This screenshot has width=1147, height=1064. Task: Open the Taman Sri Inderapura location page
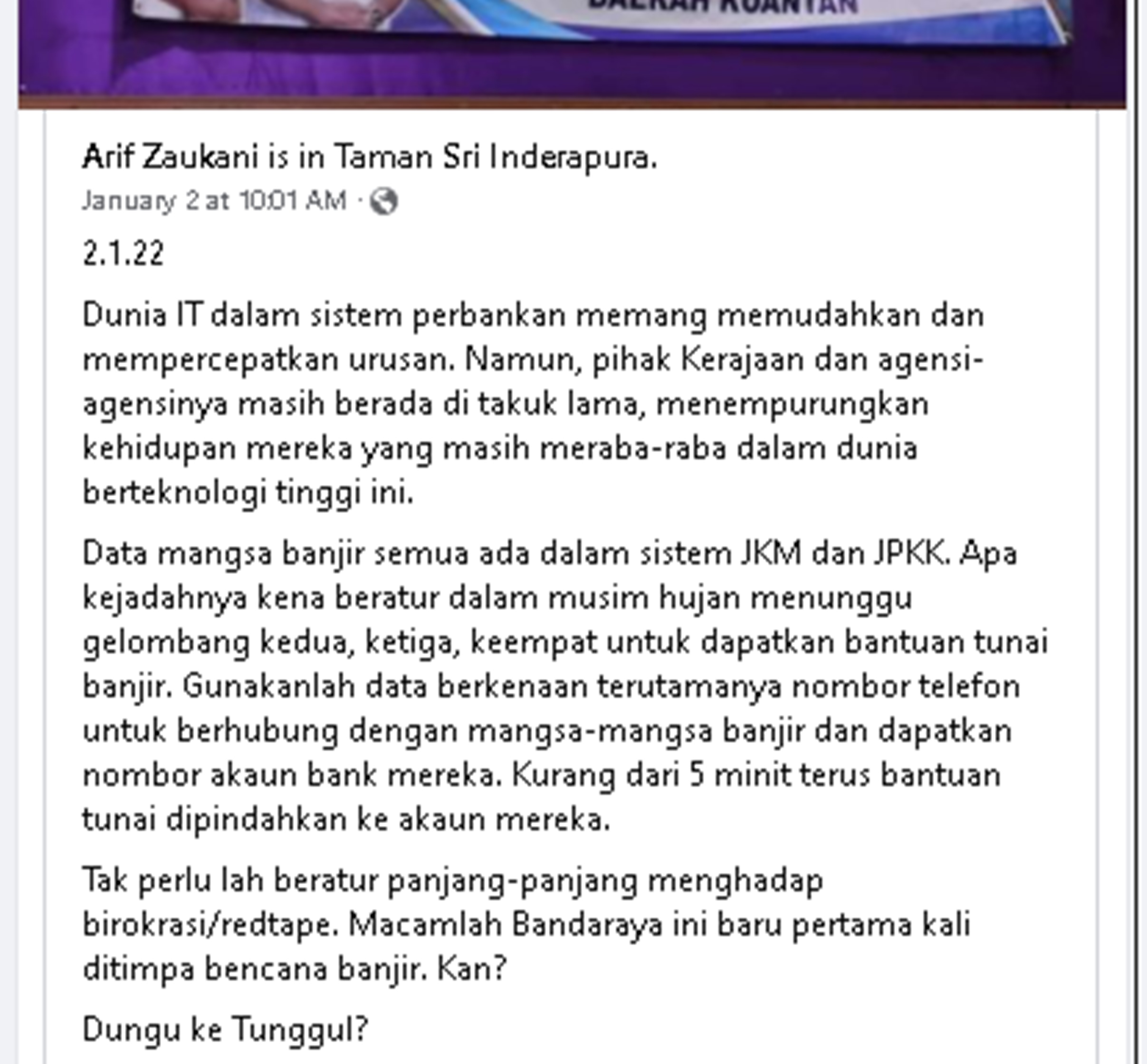pyautogui.click(x=494, y=157)
